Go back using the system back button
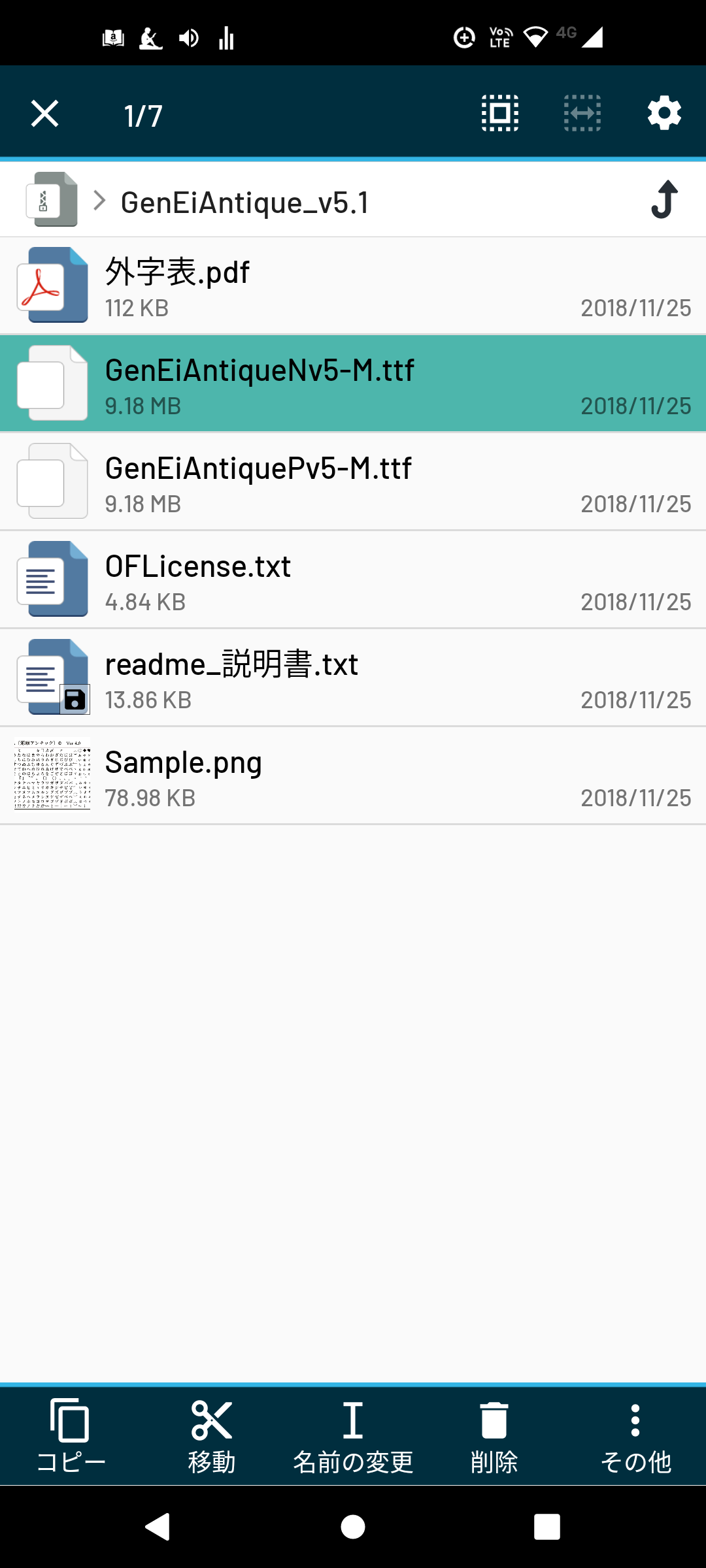Viewport: 706px width, 1568px height. (x=158, y=1527)
